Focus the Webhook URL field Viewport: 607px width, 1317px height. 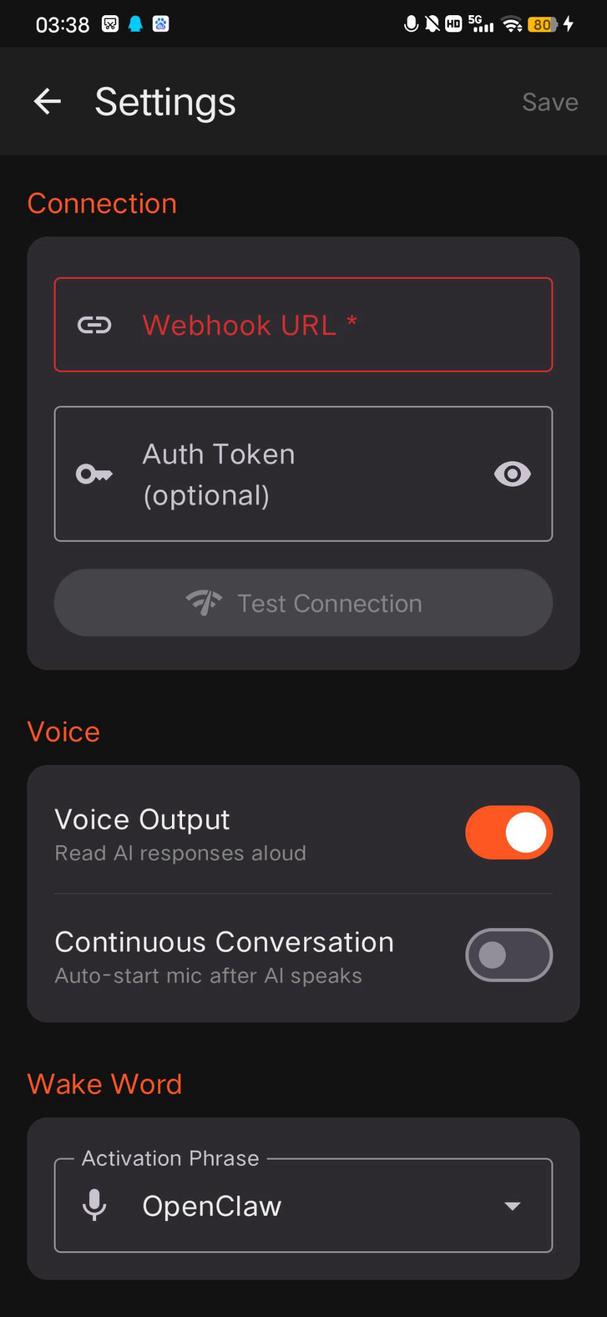click(303, 325)
